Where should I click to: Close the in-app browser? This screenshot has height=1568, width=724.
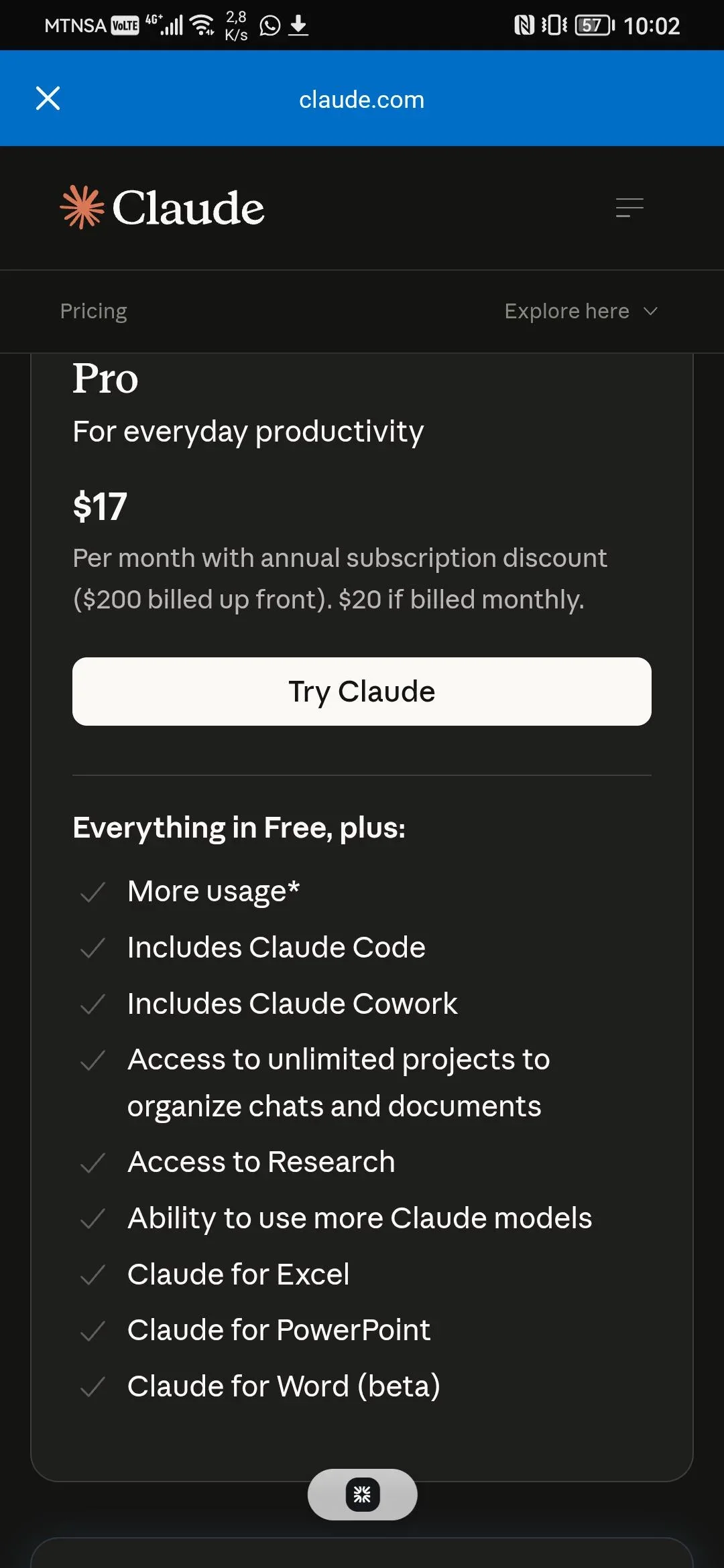point(48,99)
